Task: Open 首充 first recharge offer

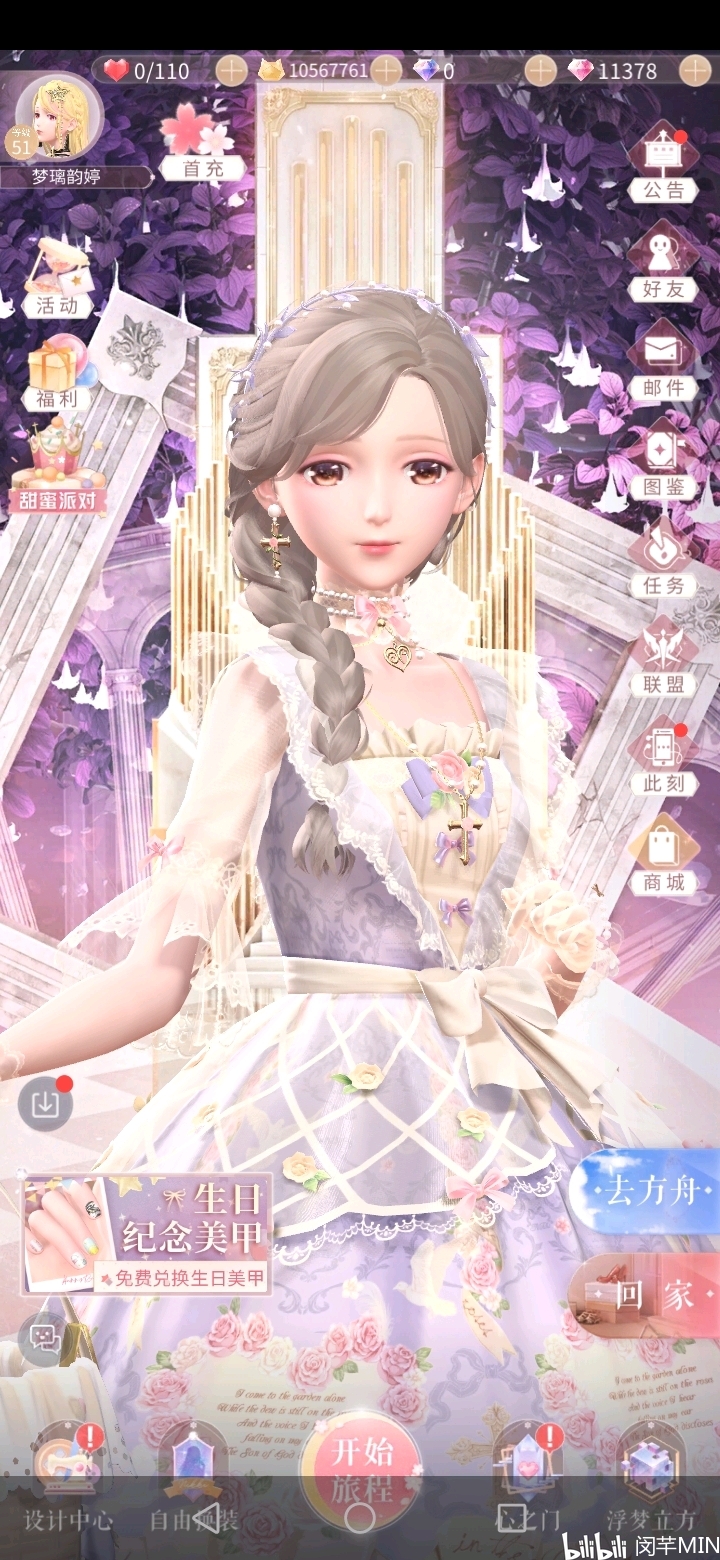Action: (x=203, y=141)
